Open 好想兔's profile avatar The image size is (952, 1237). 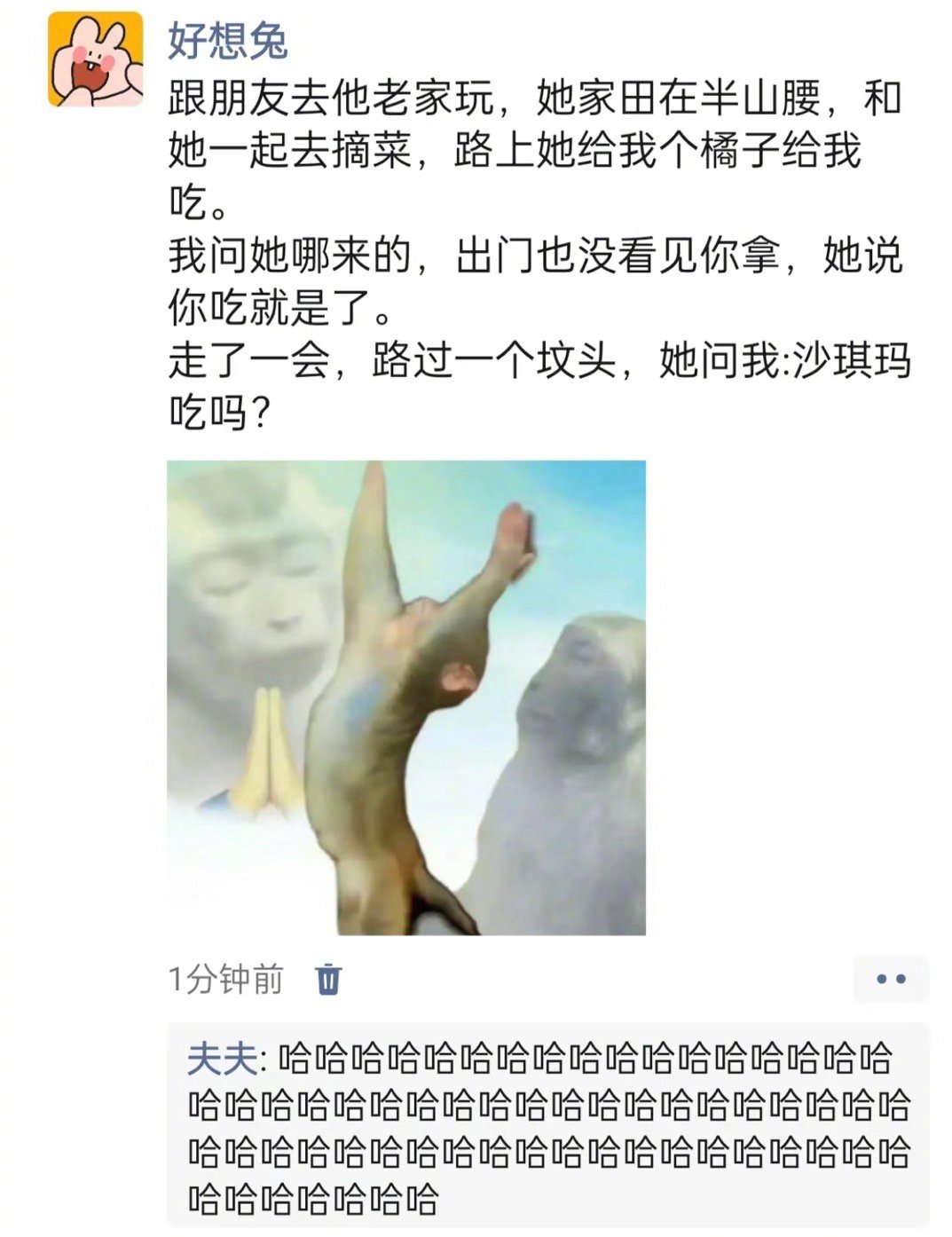[95, 59]
